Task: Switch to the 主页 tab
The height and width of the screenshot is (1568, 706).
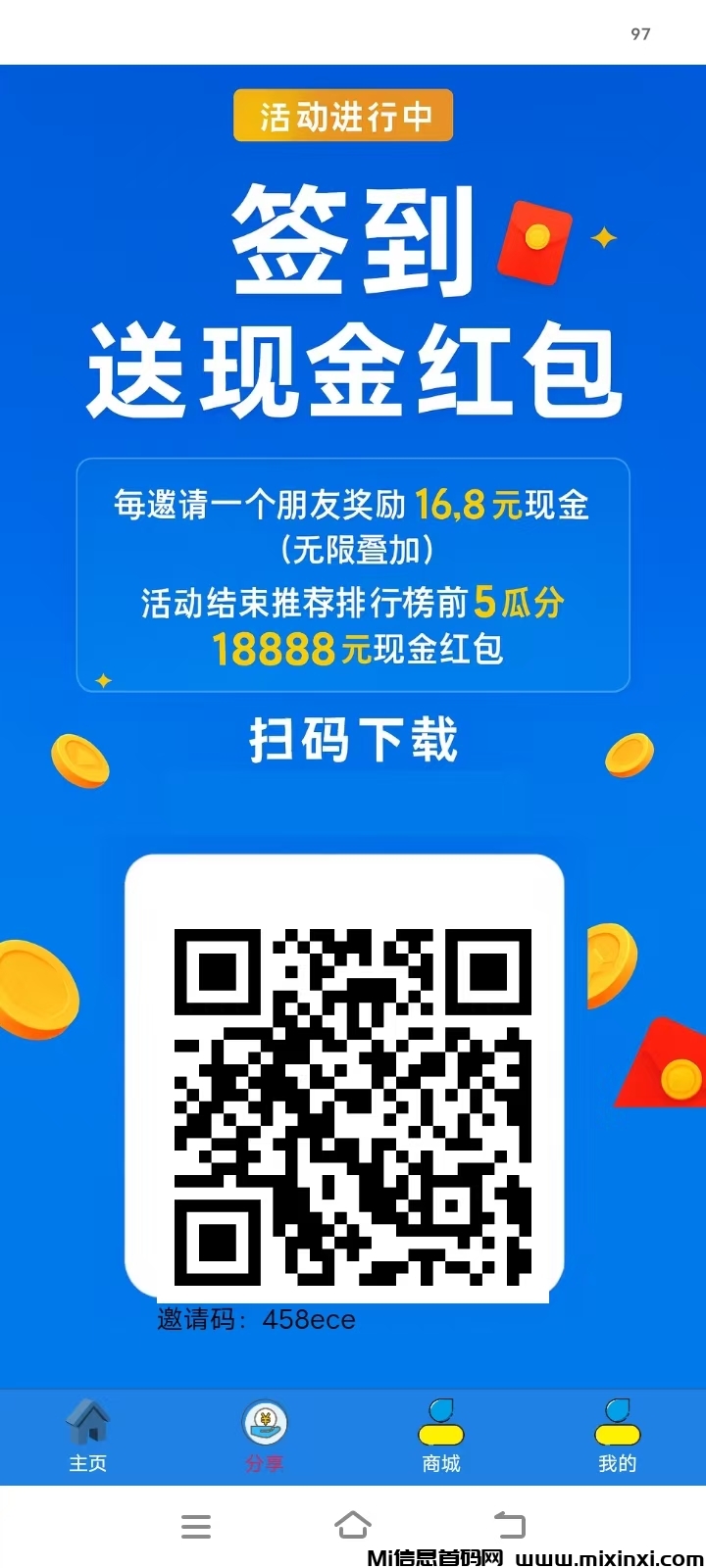Action: click(x=88, y=1437)
